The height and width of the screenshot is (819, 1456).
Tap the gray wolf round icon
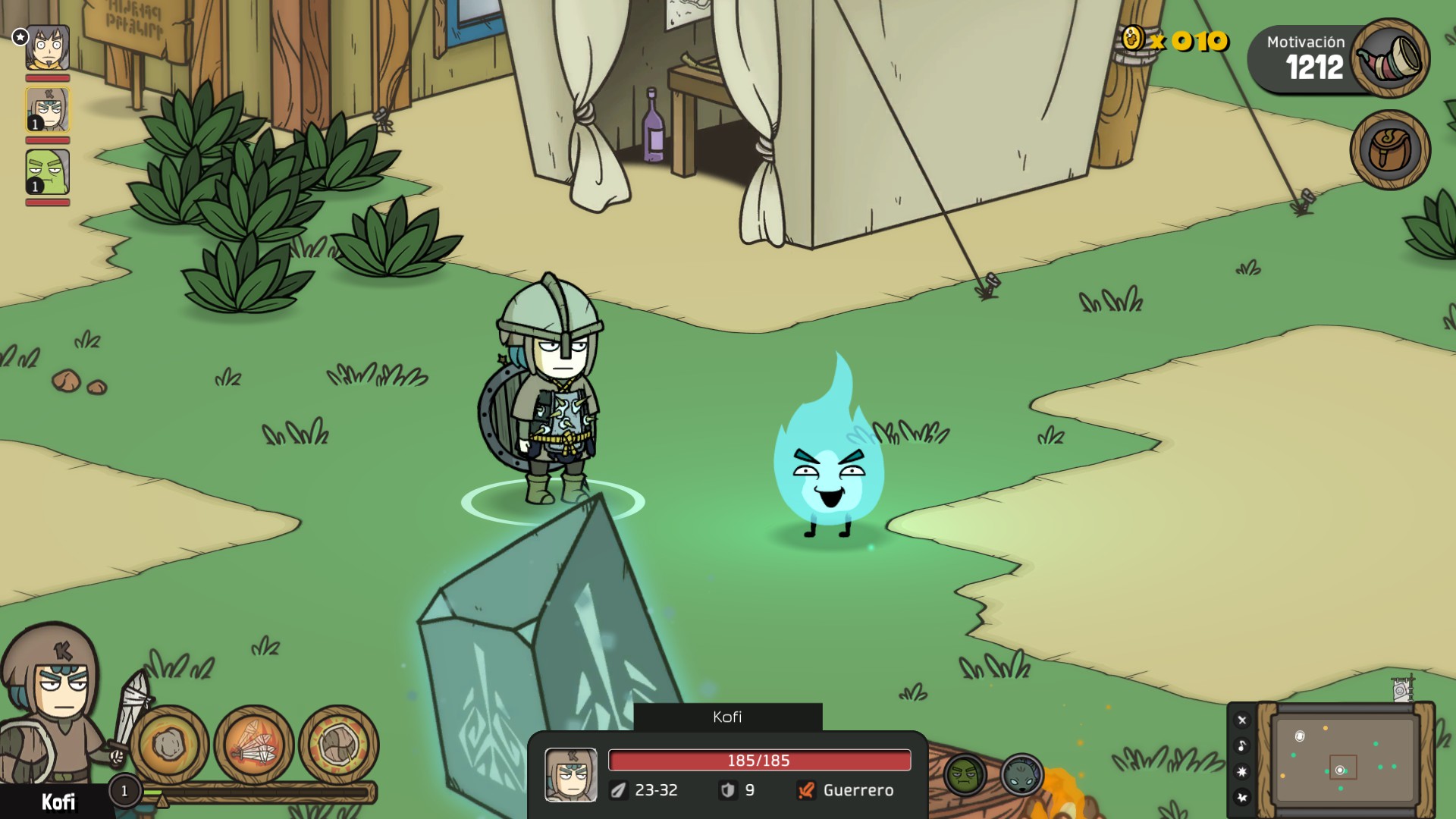[1021, 775]
